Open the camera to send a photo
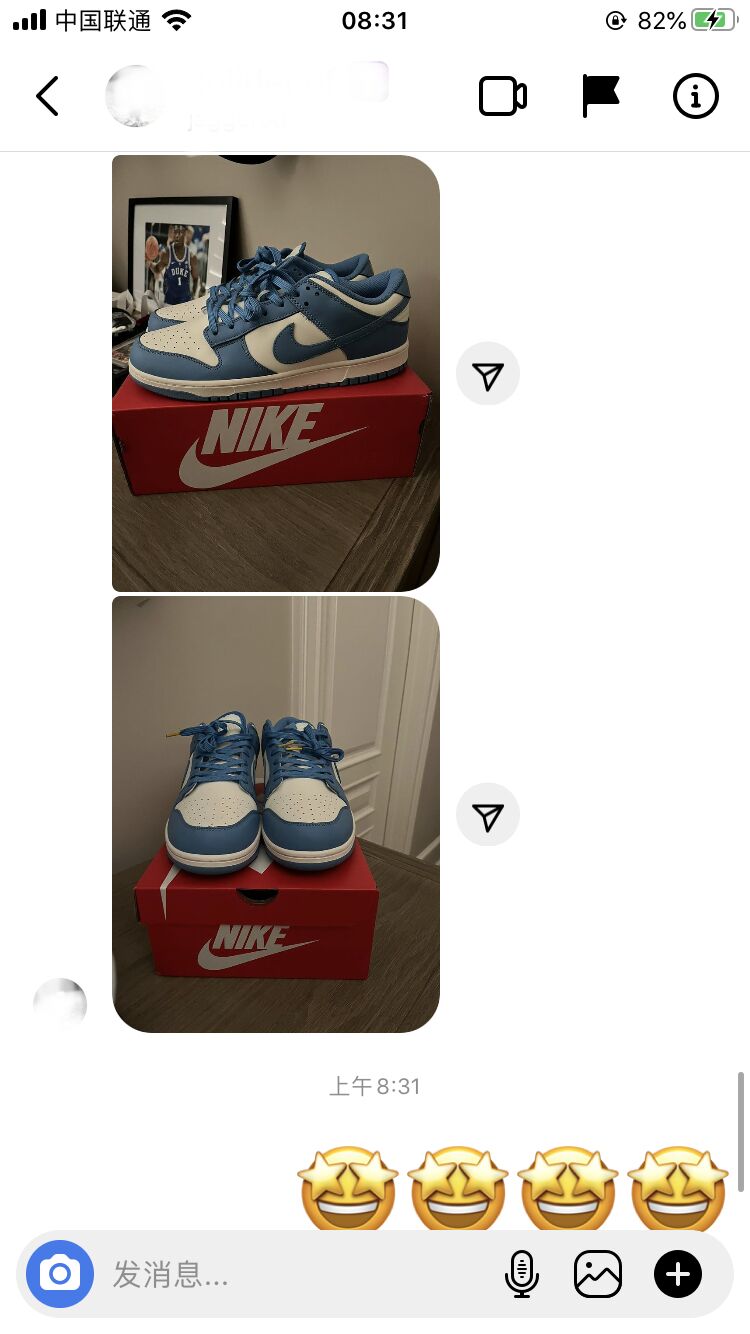Viewport: 750px width, 1334px height. click(60, 1274)
